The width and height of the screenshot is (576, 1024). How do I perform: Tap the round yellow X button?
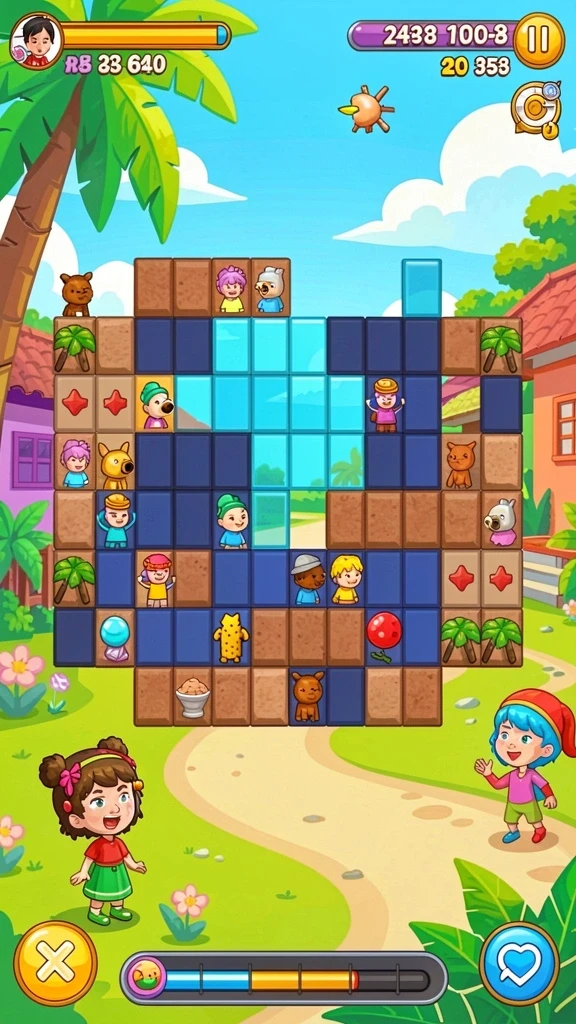56,963
